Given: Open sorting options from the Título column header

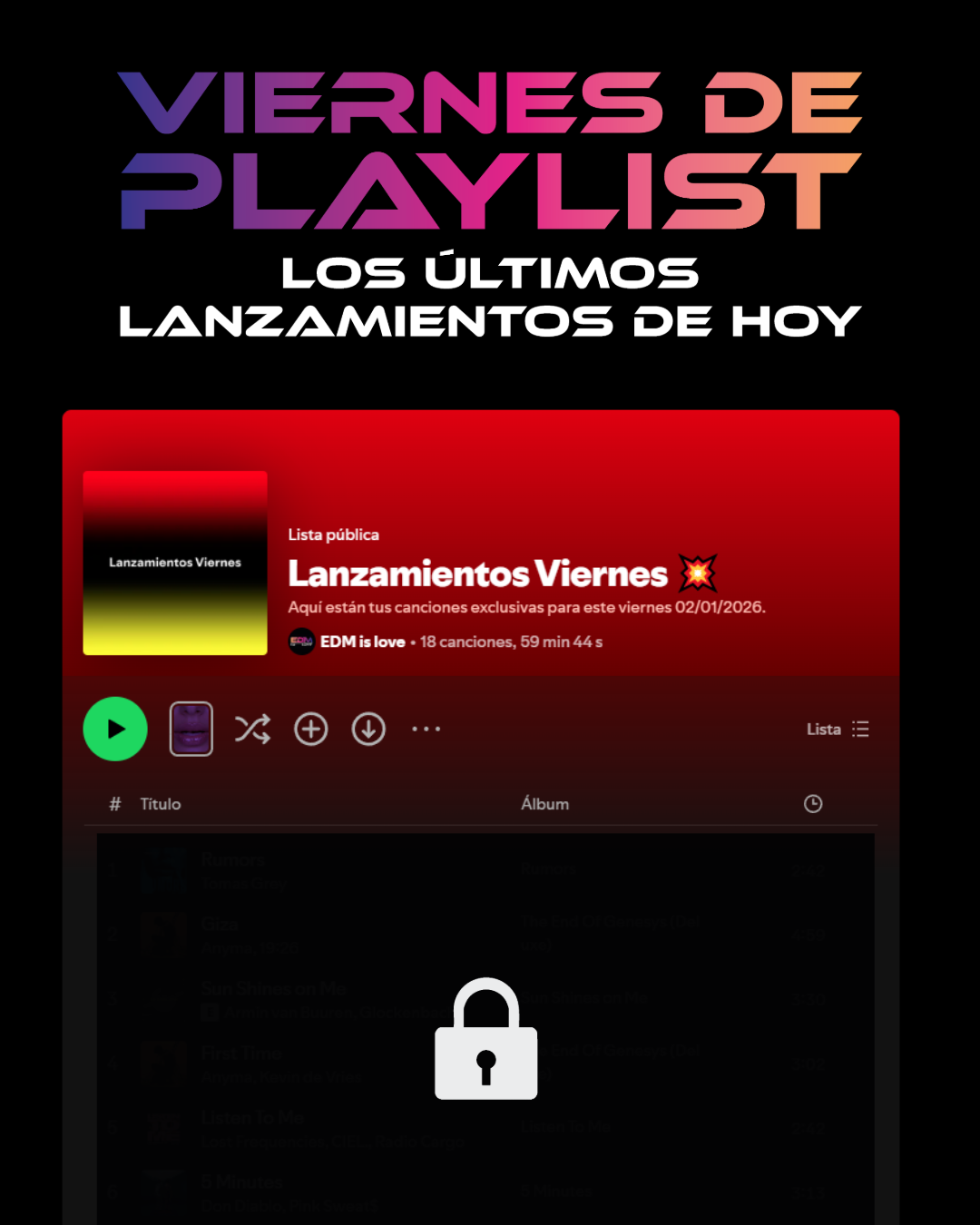Looking at the screenshot, I should pos(160,803).
